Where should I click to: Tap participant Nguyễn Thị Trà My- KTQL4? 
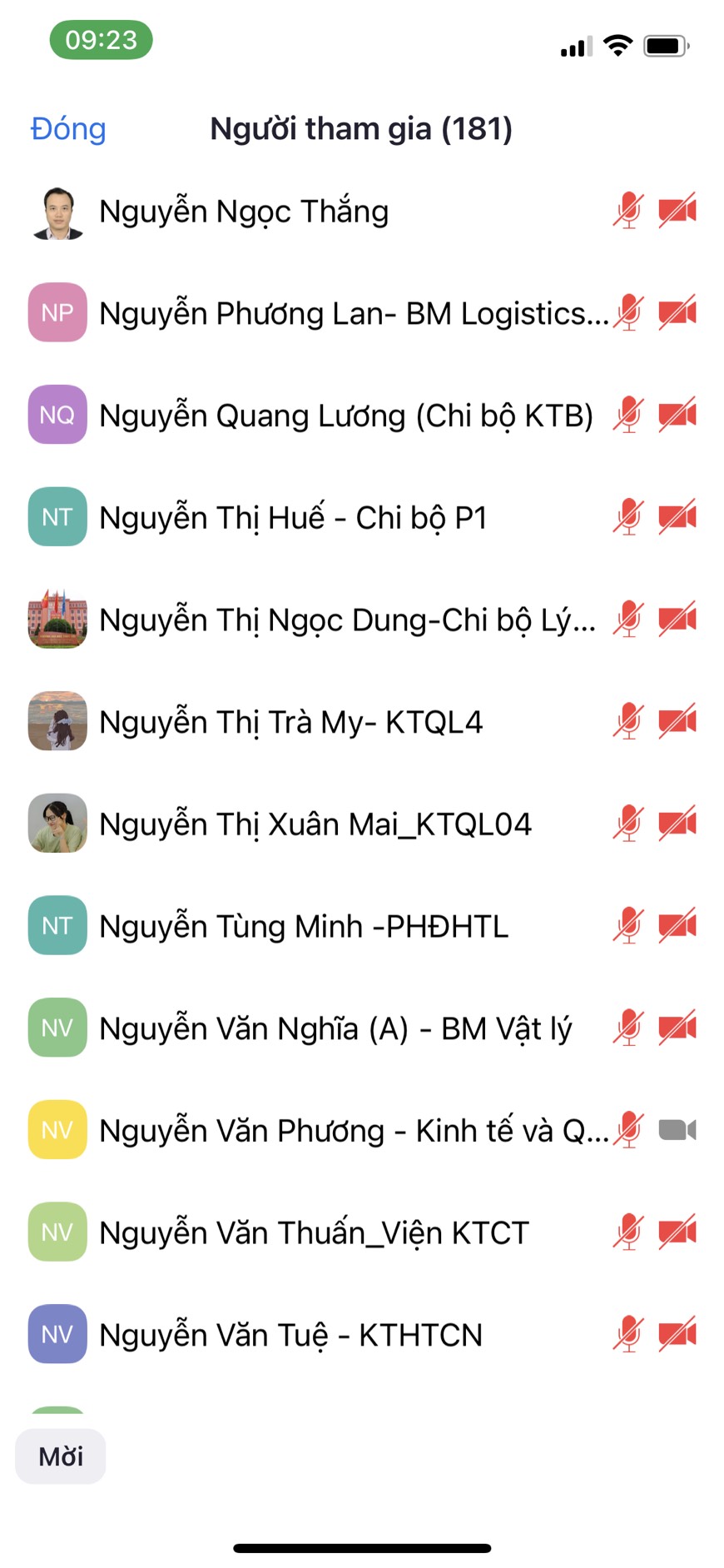click(x=290, y=722)
